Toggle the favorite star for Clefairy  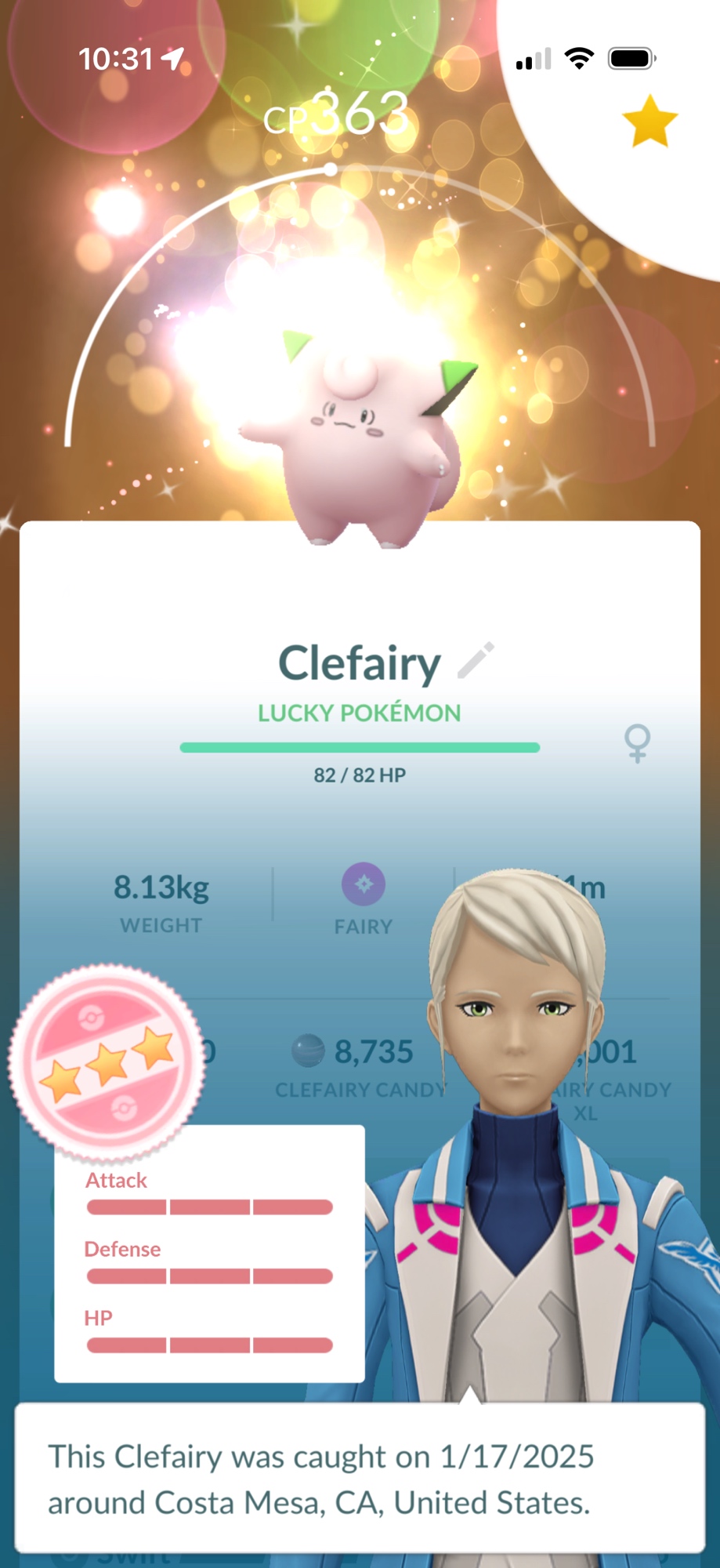(649, 122)
